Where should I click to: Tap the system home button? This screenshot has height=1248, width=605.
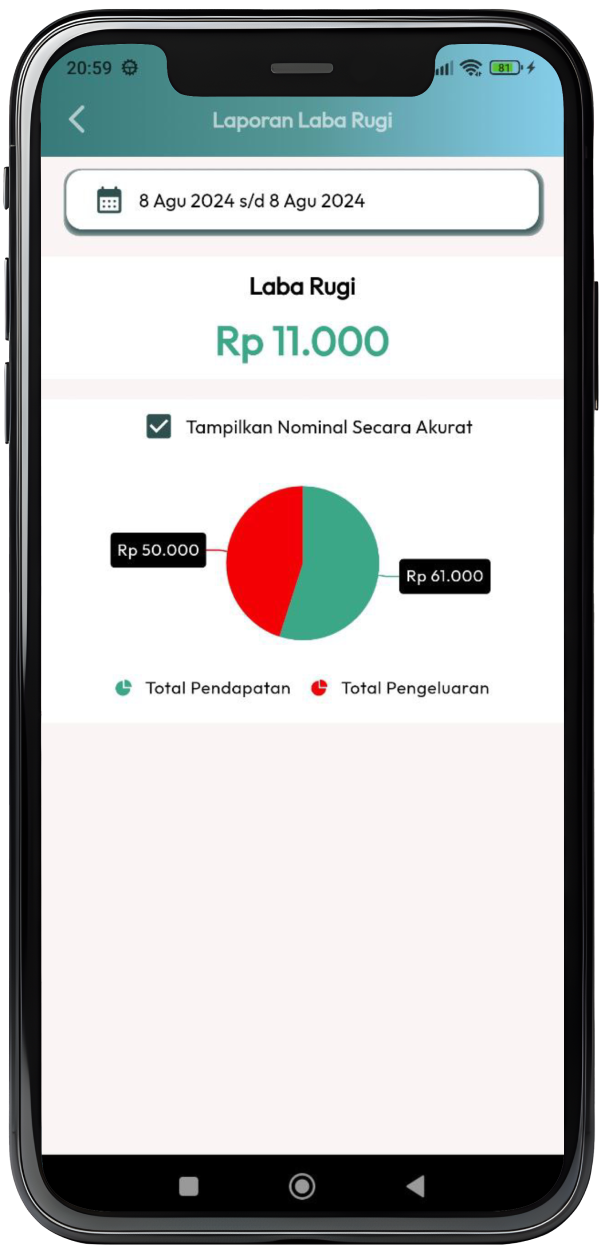point(302,1186)
